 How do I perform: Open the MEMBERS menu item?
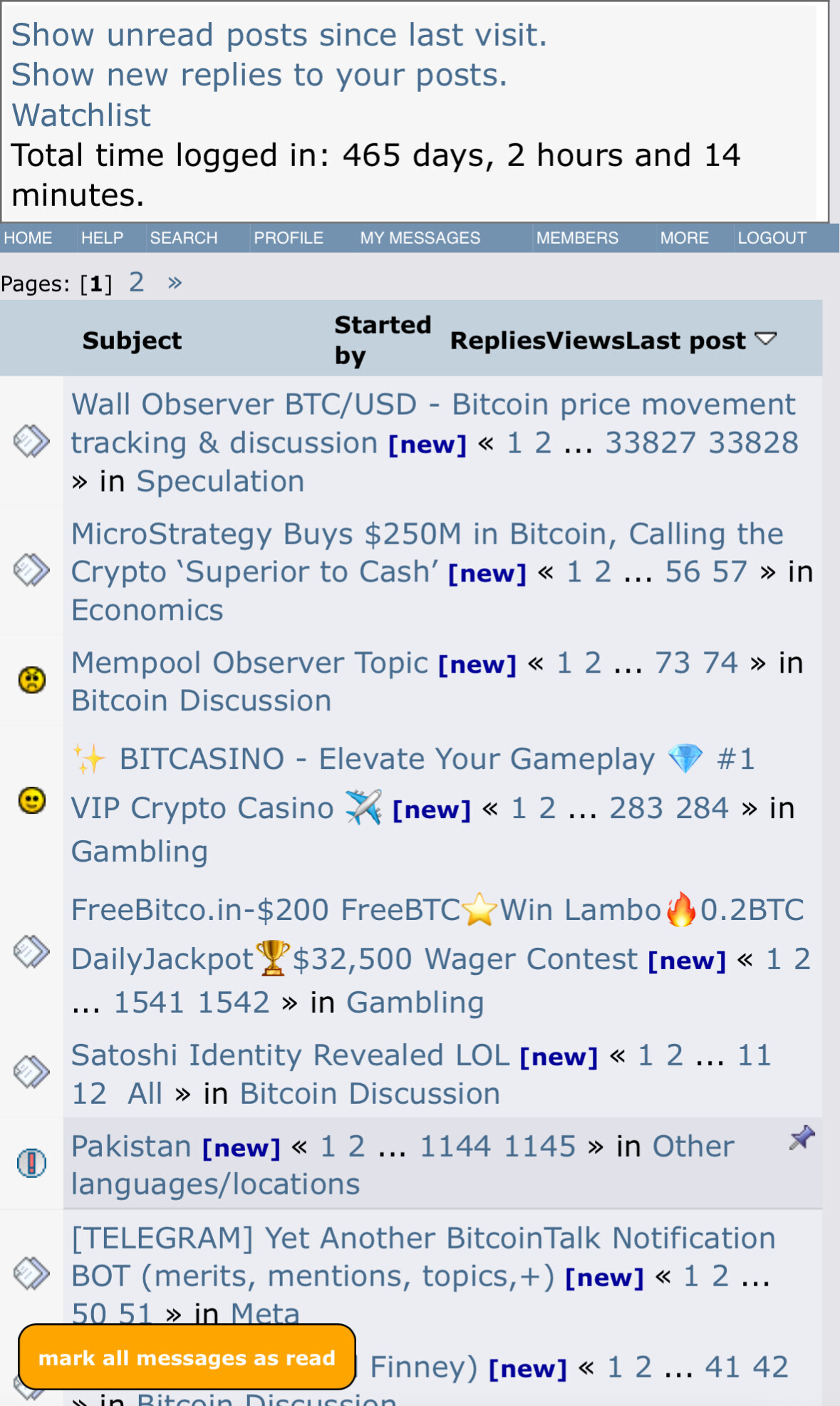(x=577, y=238)
